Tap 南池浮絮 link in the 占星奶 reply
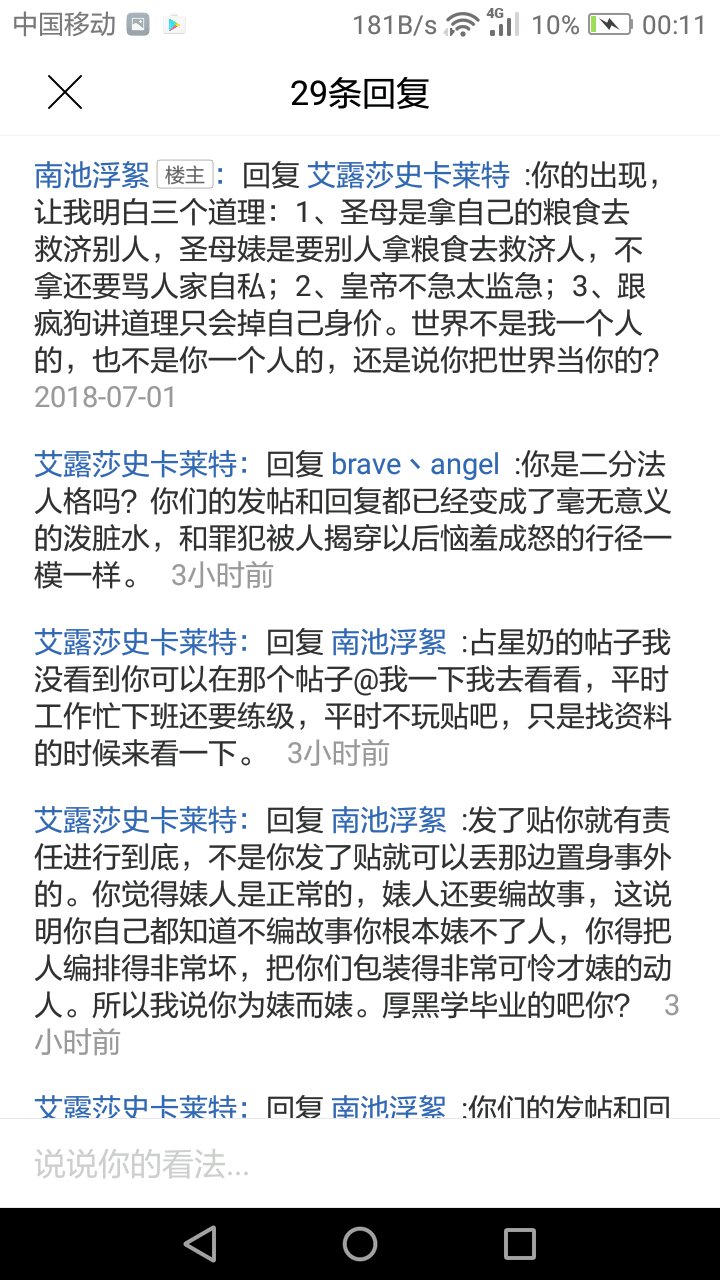Viewport: 720px width, 1280px height. coord(389,642)
